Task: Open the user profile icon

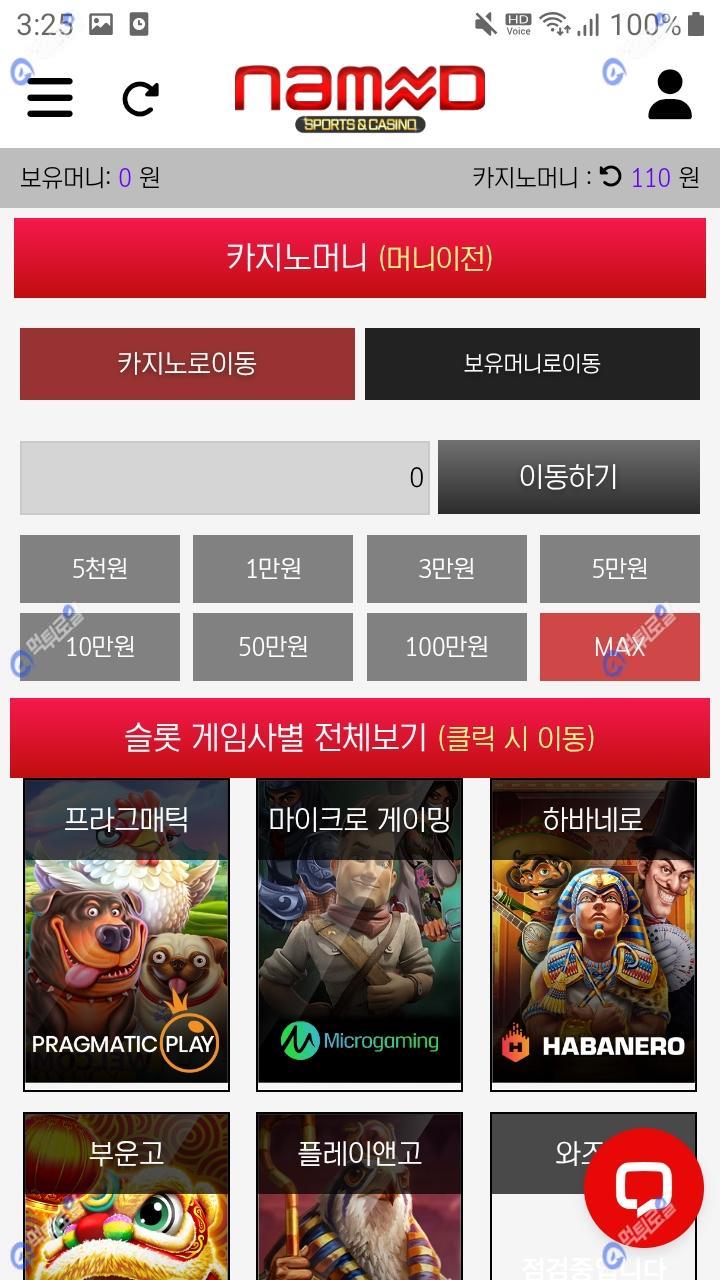Action: [669, 96]
